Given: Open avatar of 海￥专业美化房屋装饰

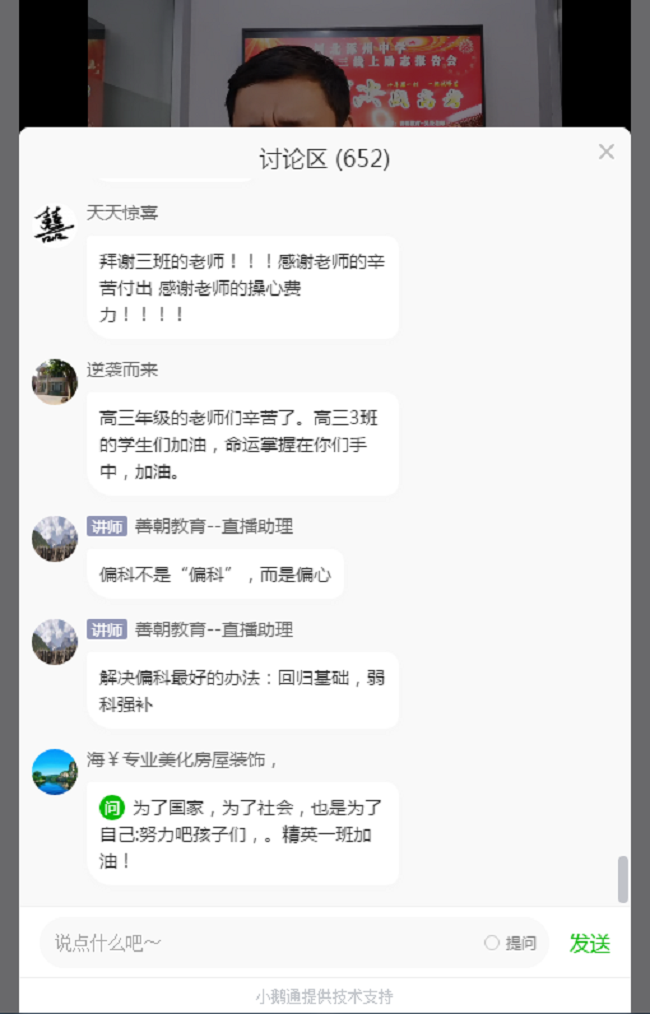Looking at the screenshot, I should point(54,772).
